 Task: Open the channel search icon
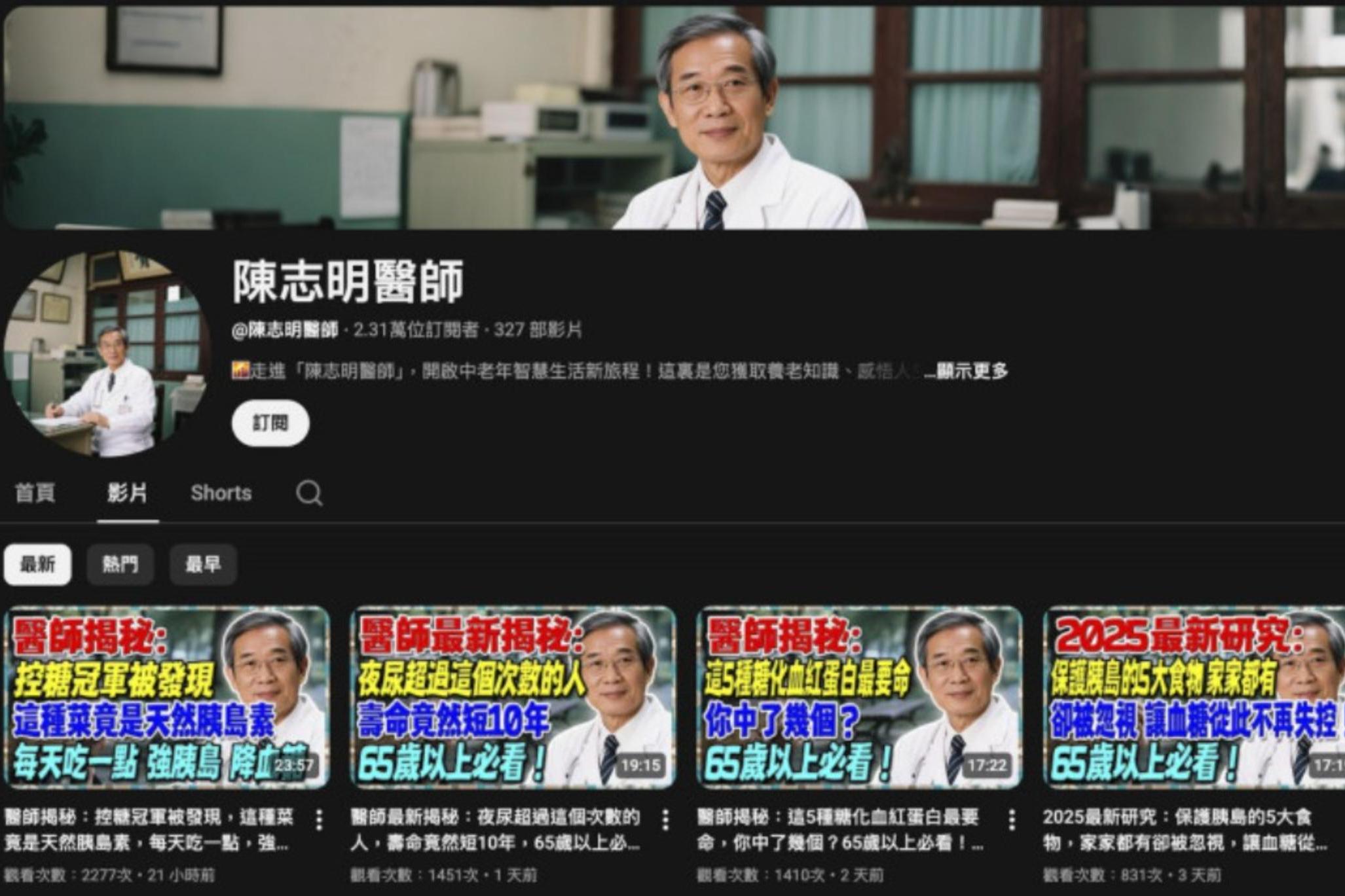click(309, 493)
